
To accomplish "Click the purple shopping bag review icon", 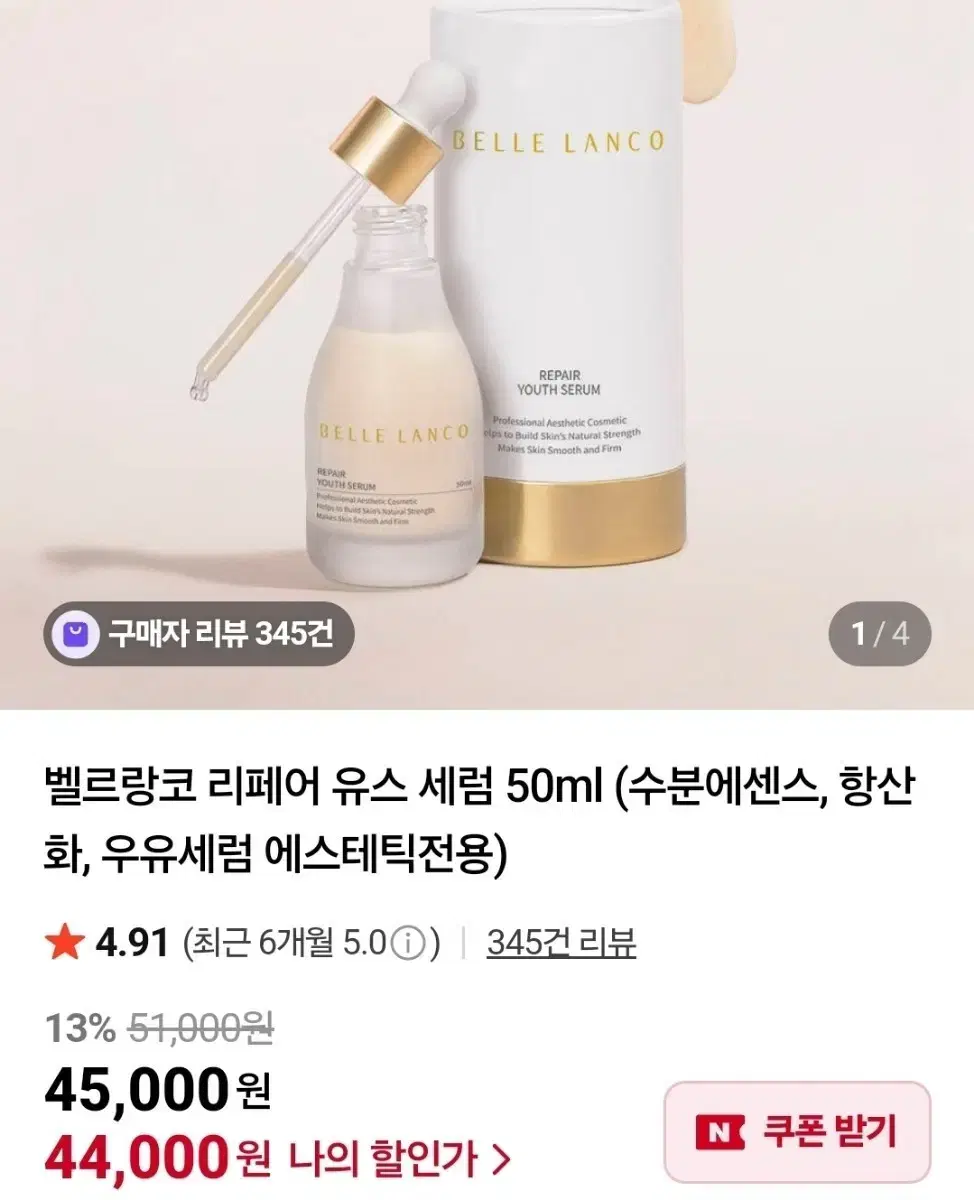I will [x=76, y=632].
